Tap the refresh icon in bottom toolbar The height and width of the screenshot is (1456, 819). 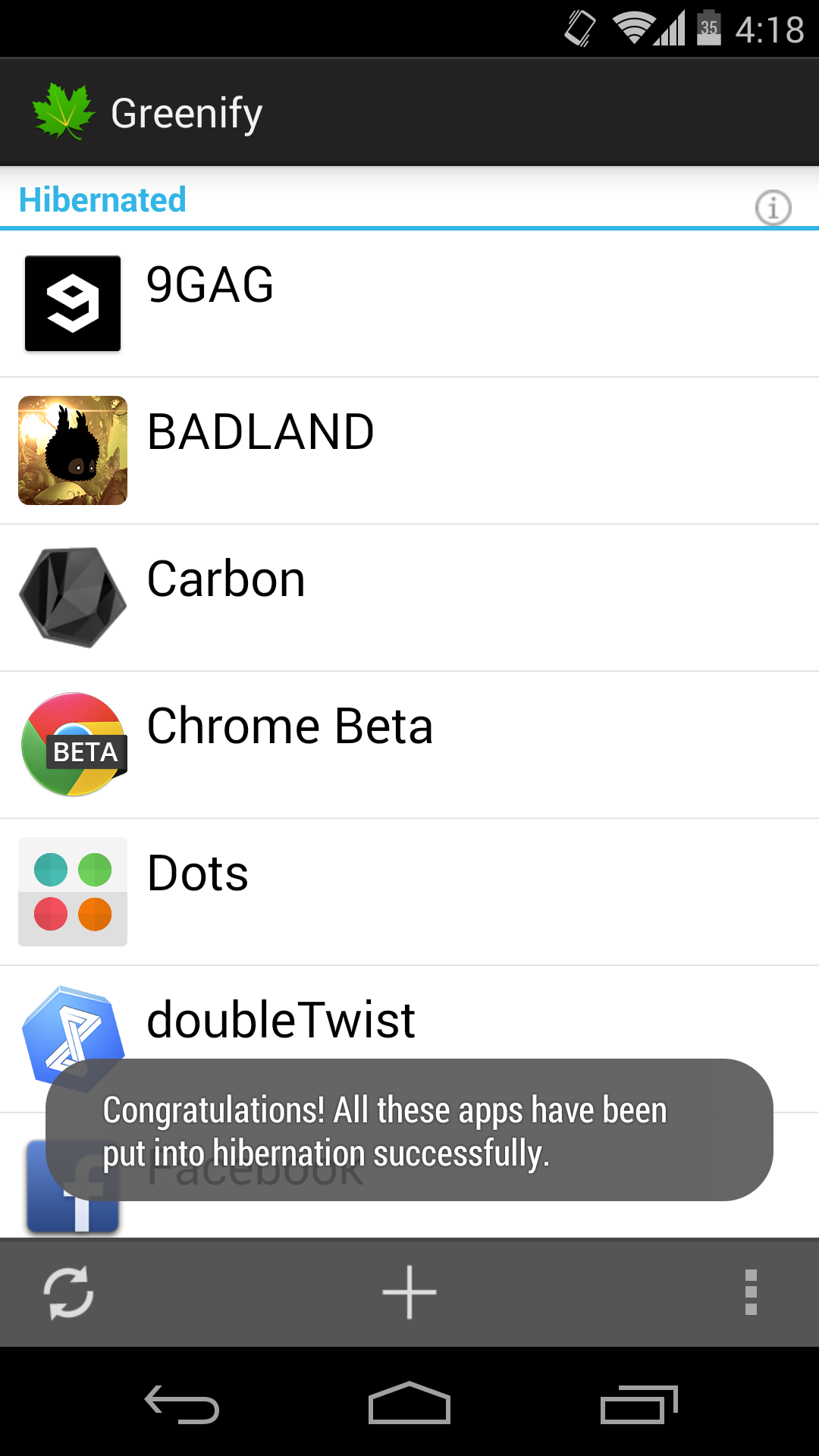pos(68,1292)
